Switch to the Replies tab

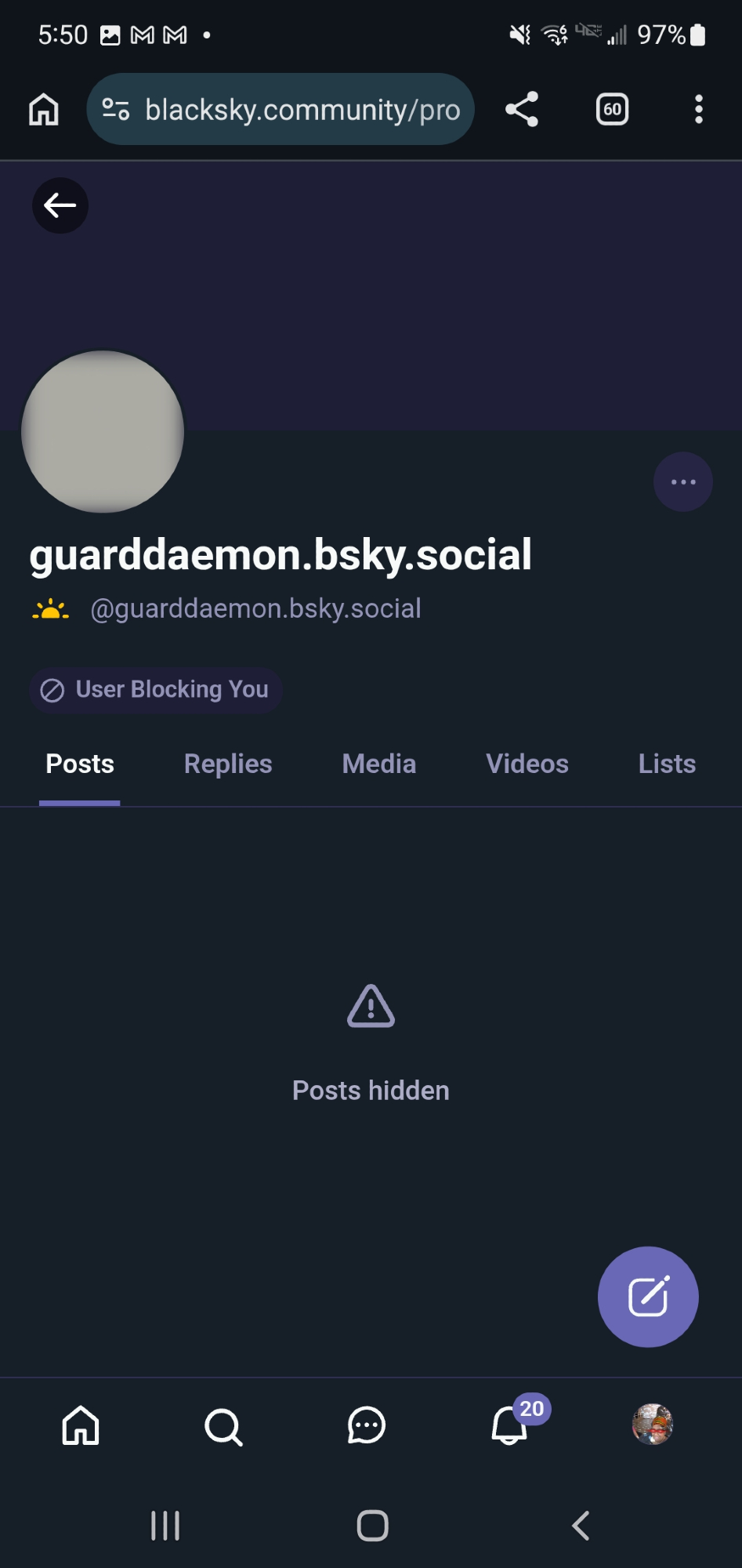pyautogui.click(x=228, y=764)
